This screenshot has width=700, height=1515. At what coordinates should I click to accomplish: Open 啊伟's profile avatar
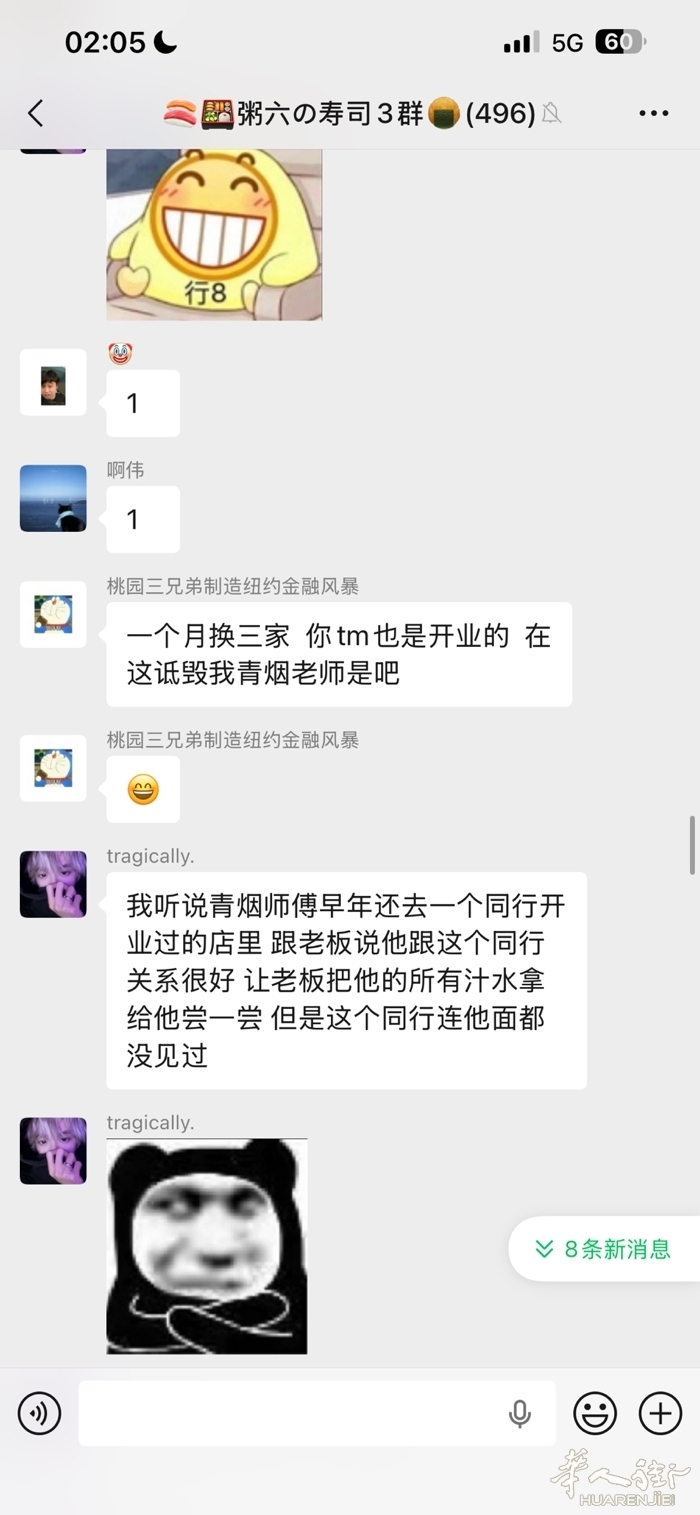[x=53, y=498]
